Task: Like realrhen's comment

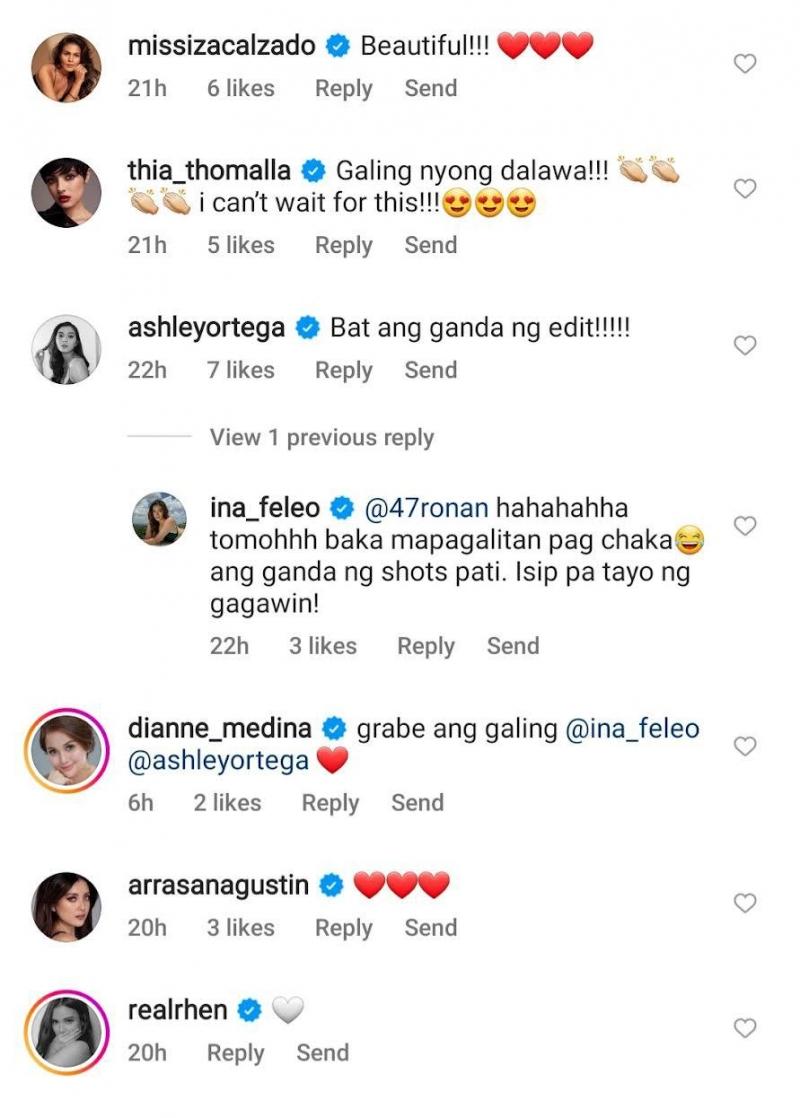Action: (745, 1028)
